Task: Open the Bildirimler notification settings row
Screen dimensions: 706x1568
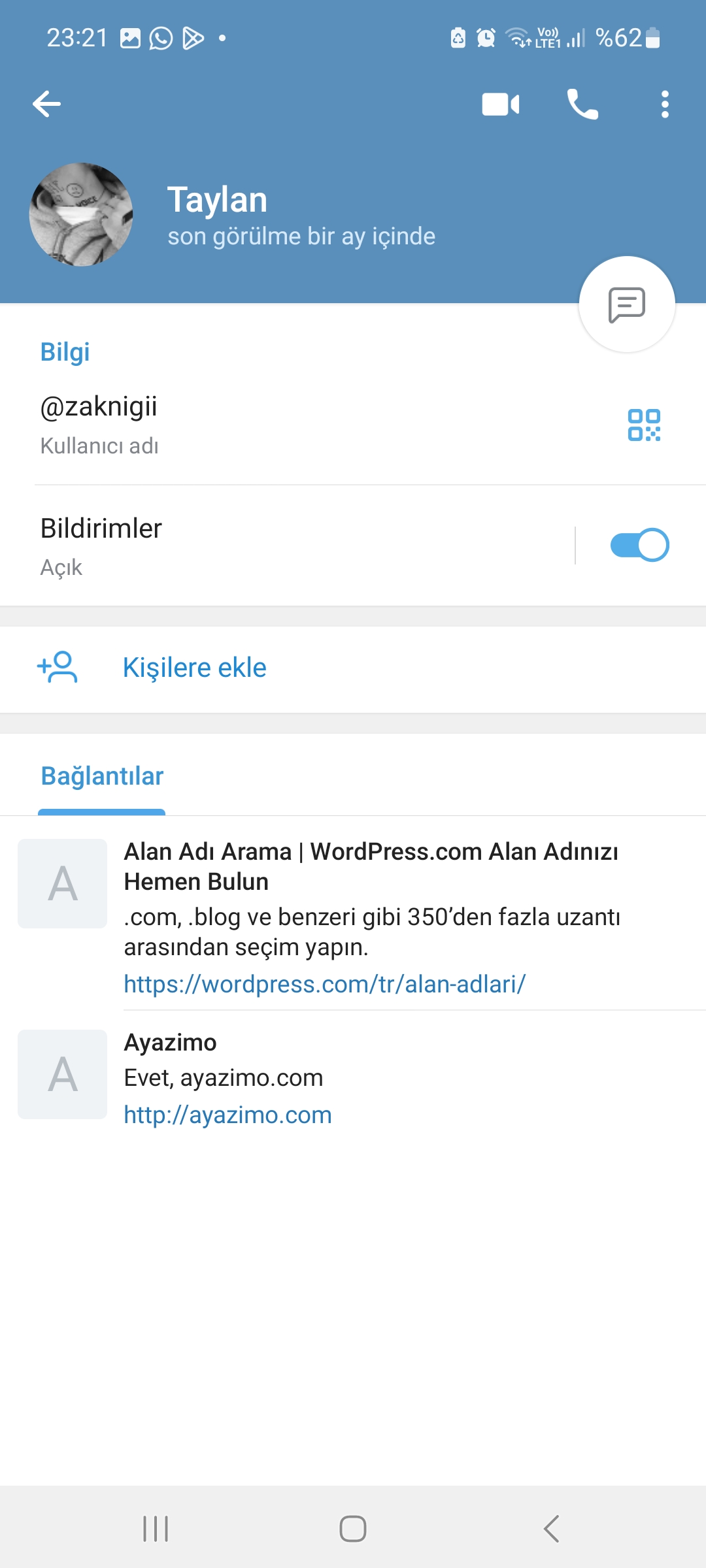Action: pos(288,546)
